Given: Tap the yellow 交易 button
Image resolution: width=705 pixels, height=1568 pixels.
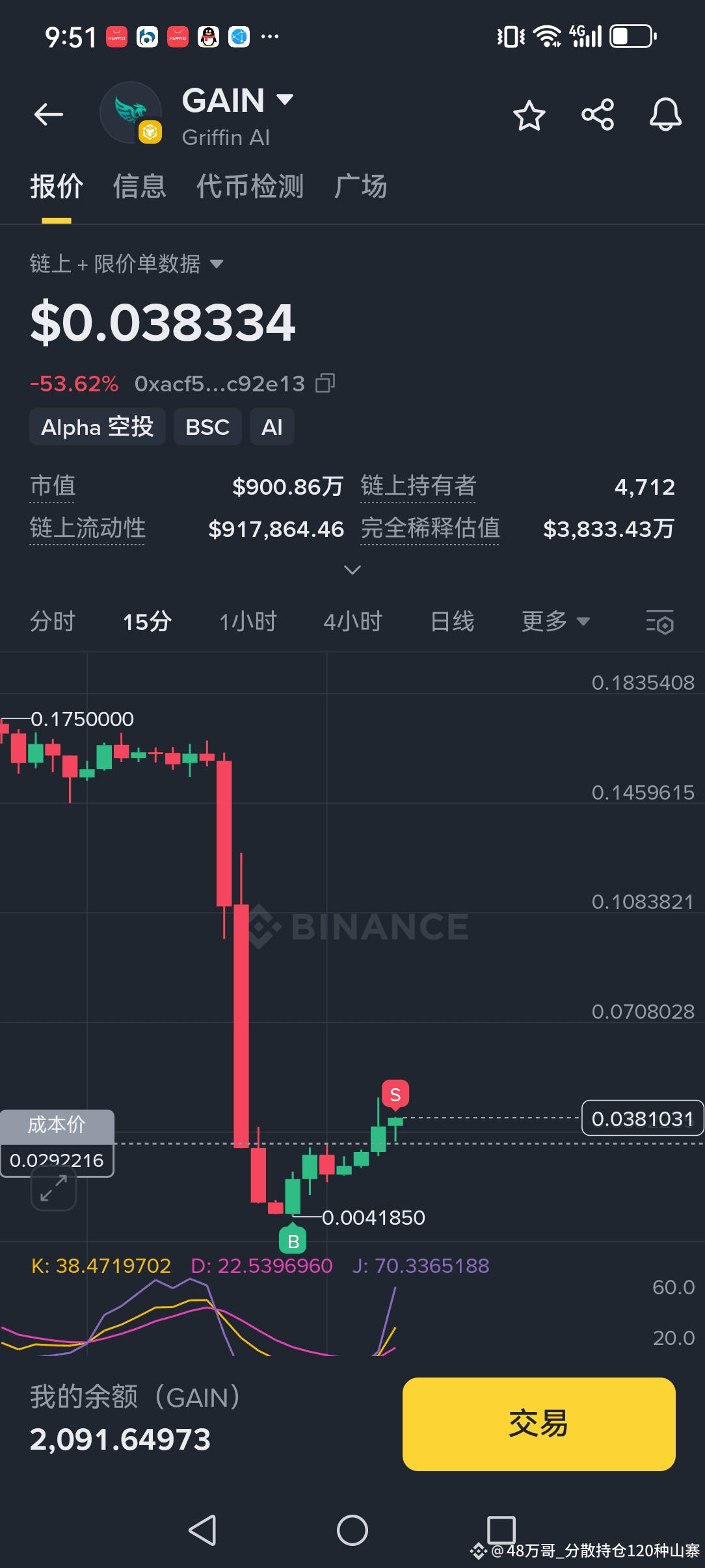Looking at the screenshot, I should coord(539,1424).
